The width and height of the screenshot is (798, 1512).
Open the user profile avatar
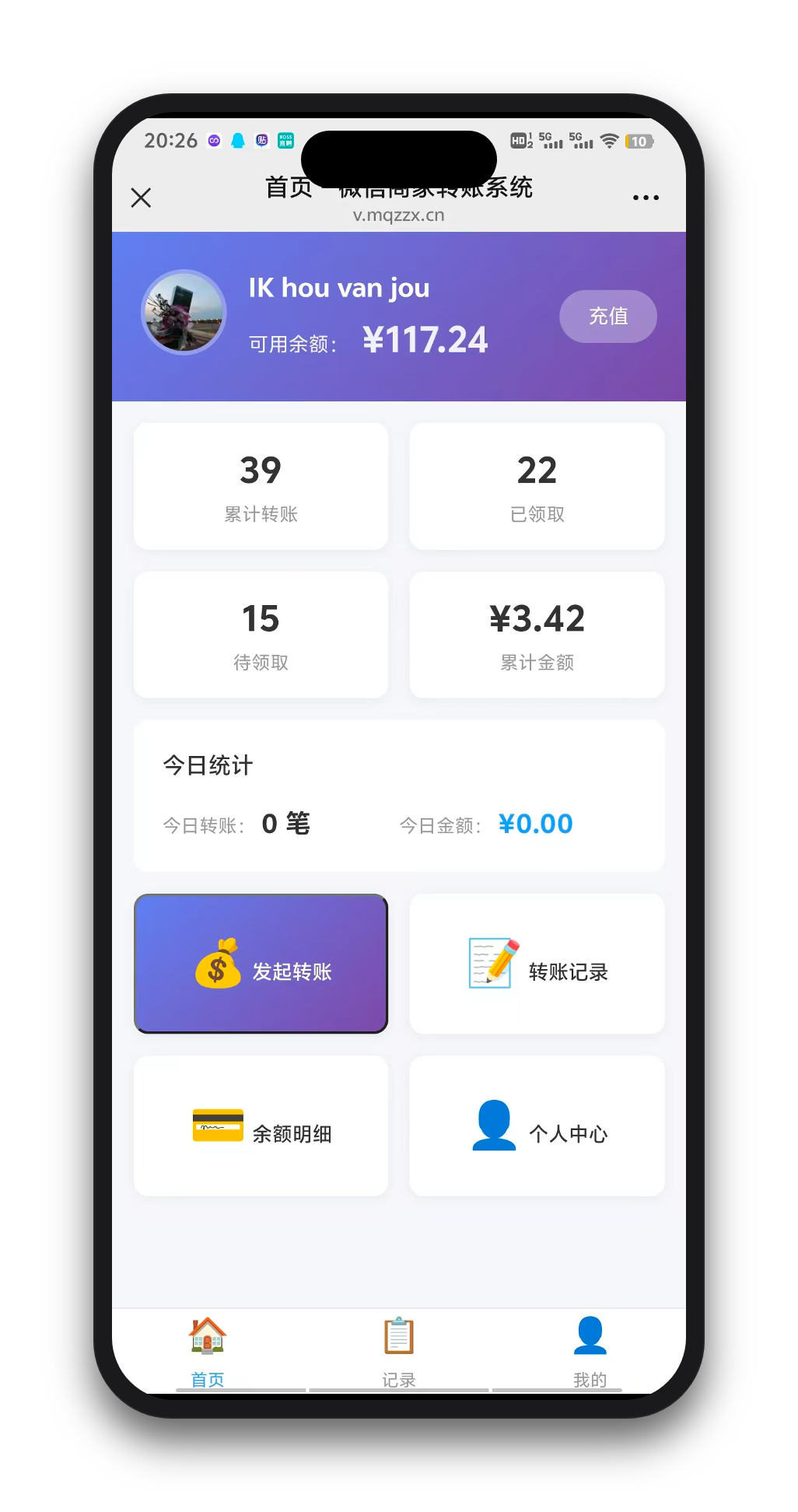click(184, 312)
